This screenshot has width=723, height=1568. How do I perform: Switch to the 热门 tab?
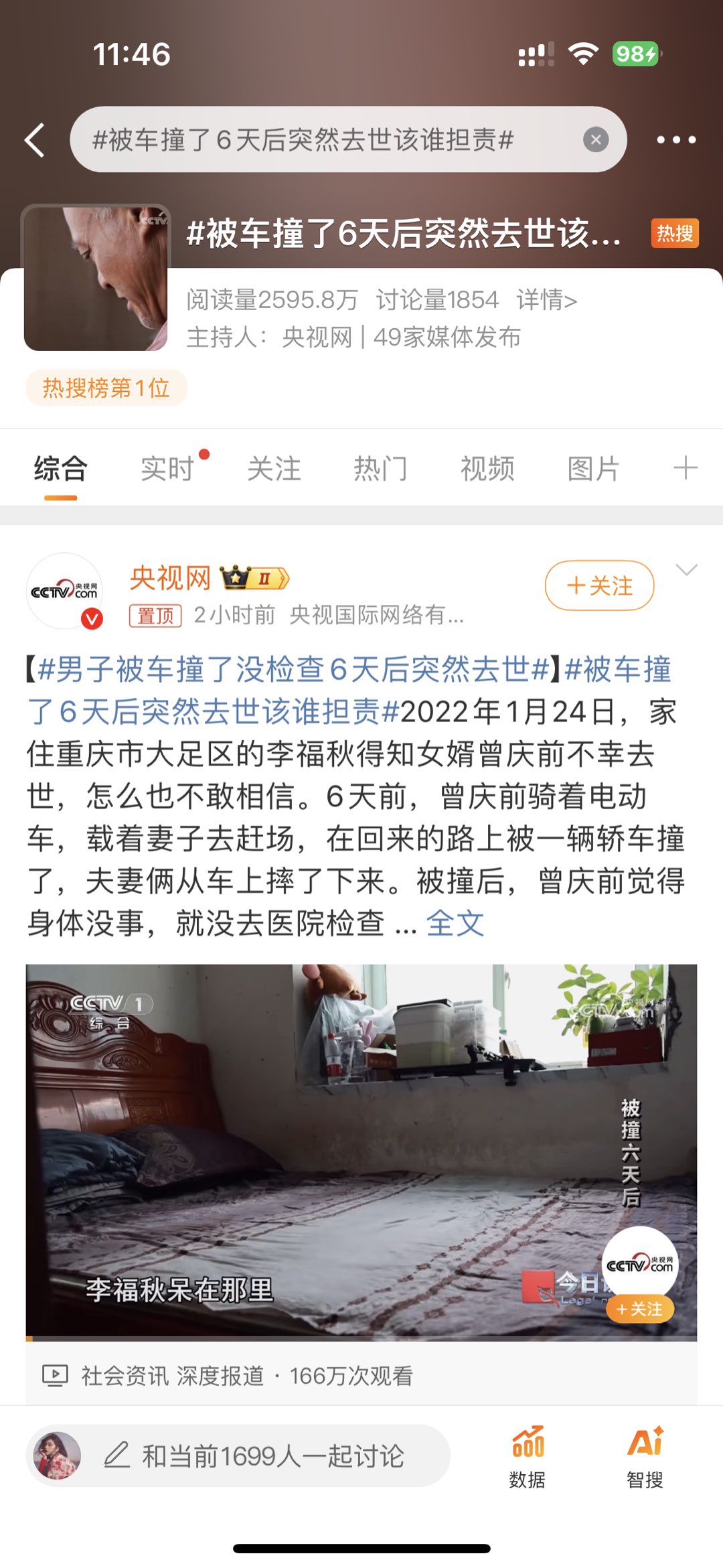(380, 468)
